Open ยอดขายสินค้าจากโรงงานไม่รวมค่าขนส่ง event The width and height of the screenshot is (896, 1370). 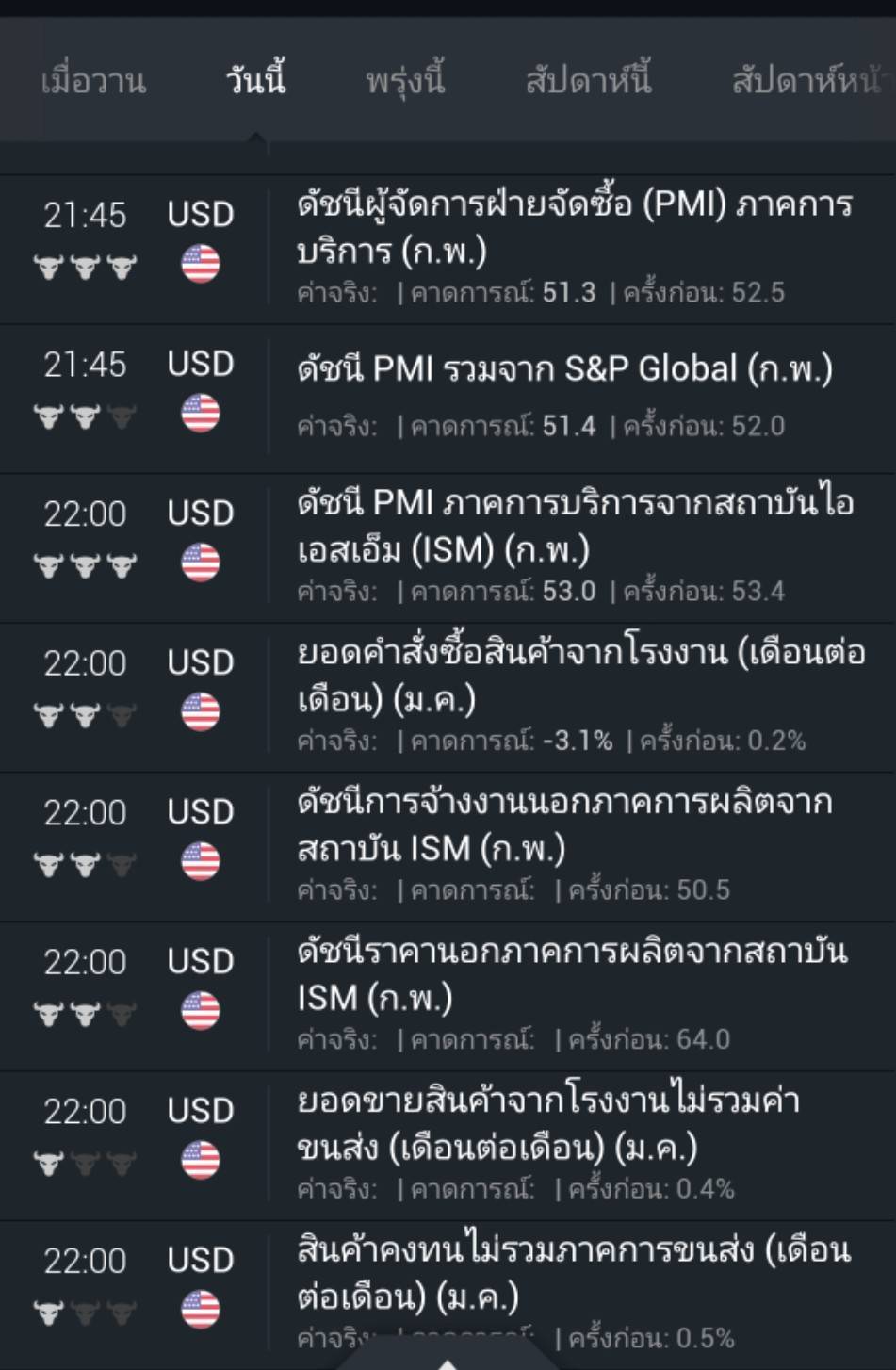pyautogui.click(x=548, y=1124)
